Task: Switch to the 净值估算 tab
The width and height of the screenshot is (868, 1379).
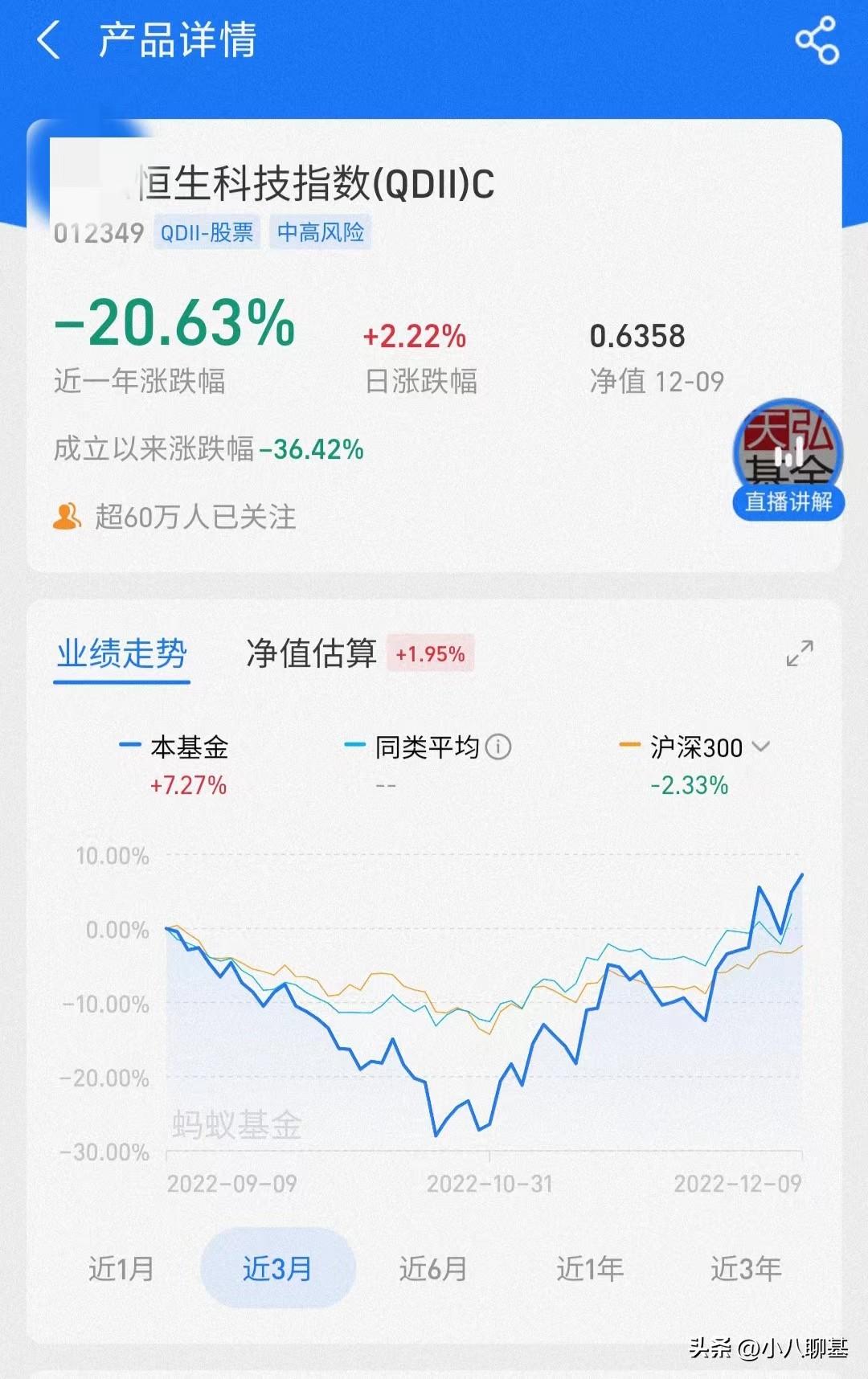Action: pos(312,653)
